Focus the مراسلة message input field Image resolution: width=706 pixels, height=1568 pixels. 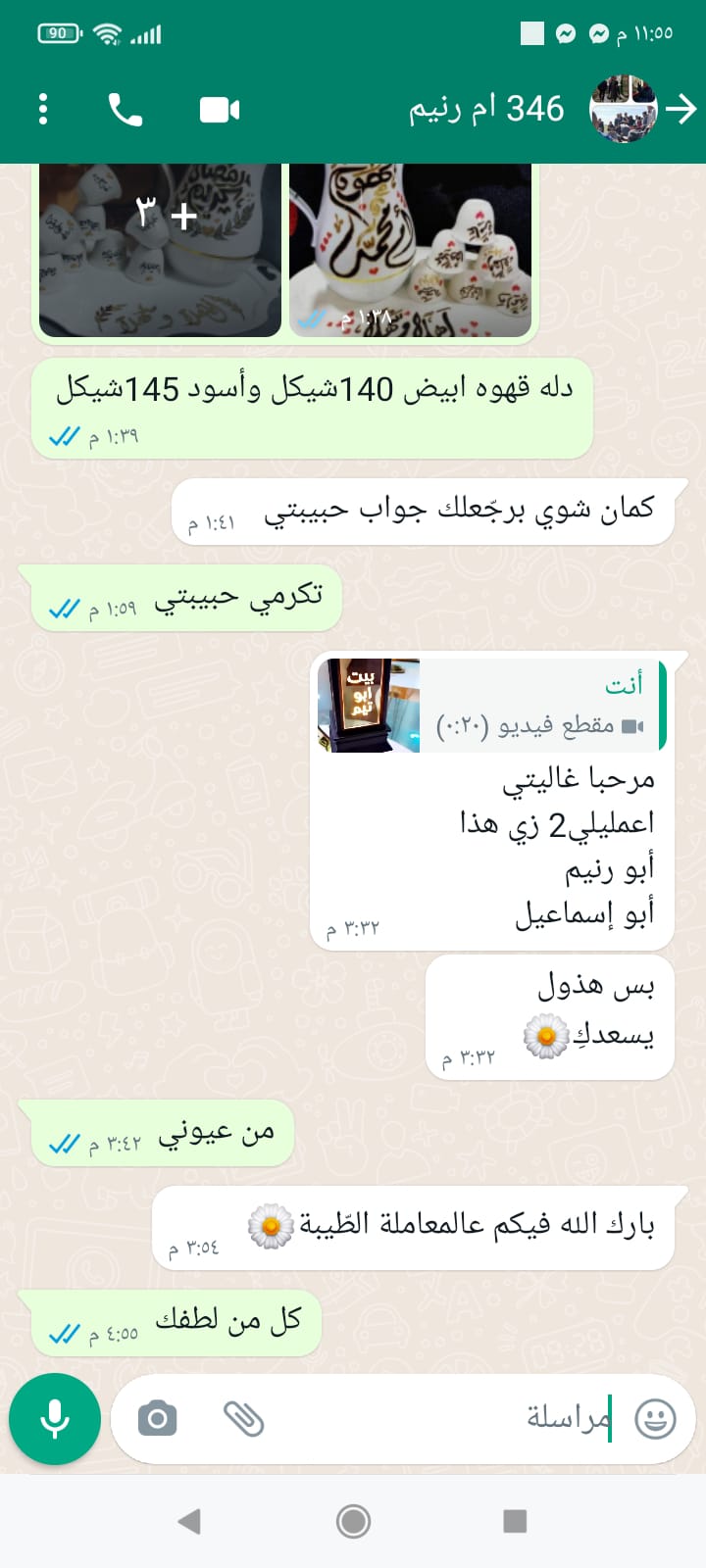441,1418
